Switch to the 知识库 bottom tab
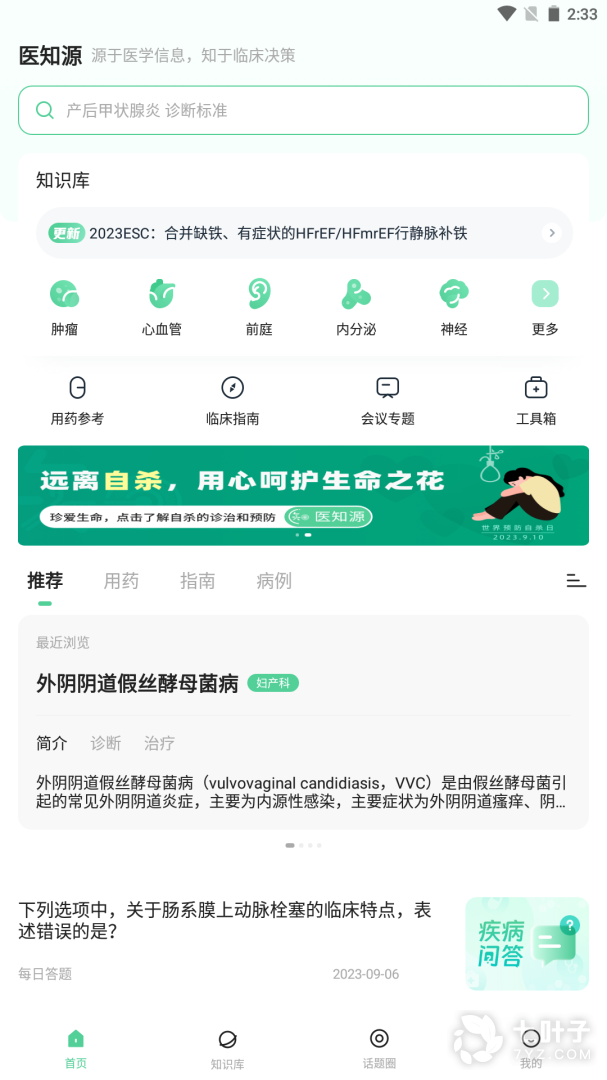The image size is (607, 1080). (x=227, y=1048)
